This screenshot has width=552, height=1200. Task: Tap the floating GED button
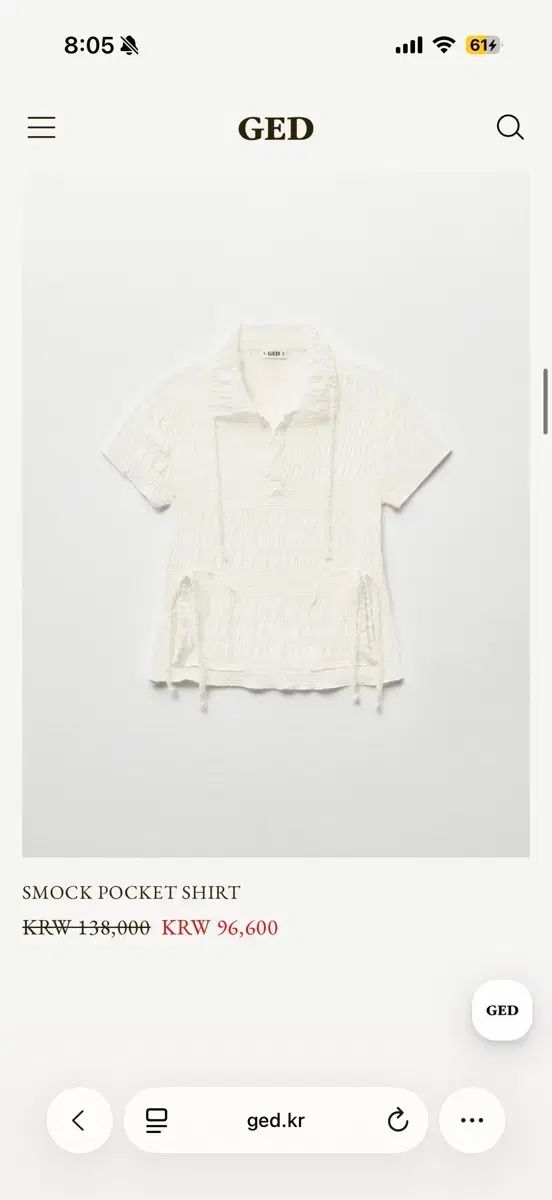pos(502,1010)
